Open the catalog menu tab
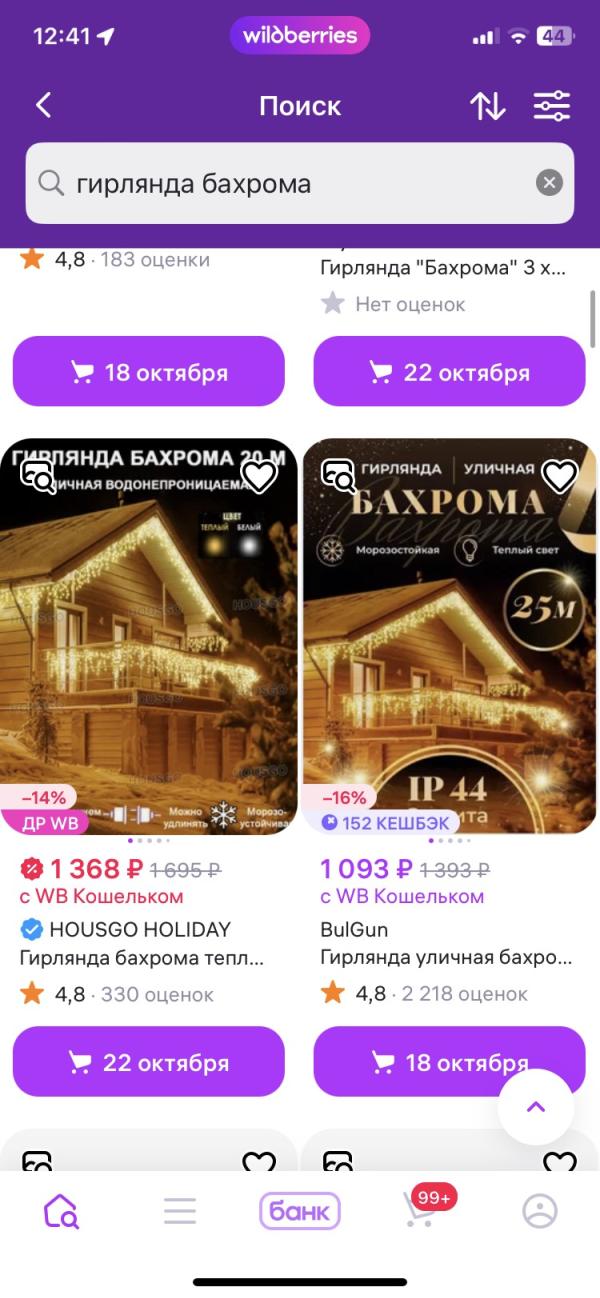600x1298 pixels. 180,1212
